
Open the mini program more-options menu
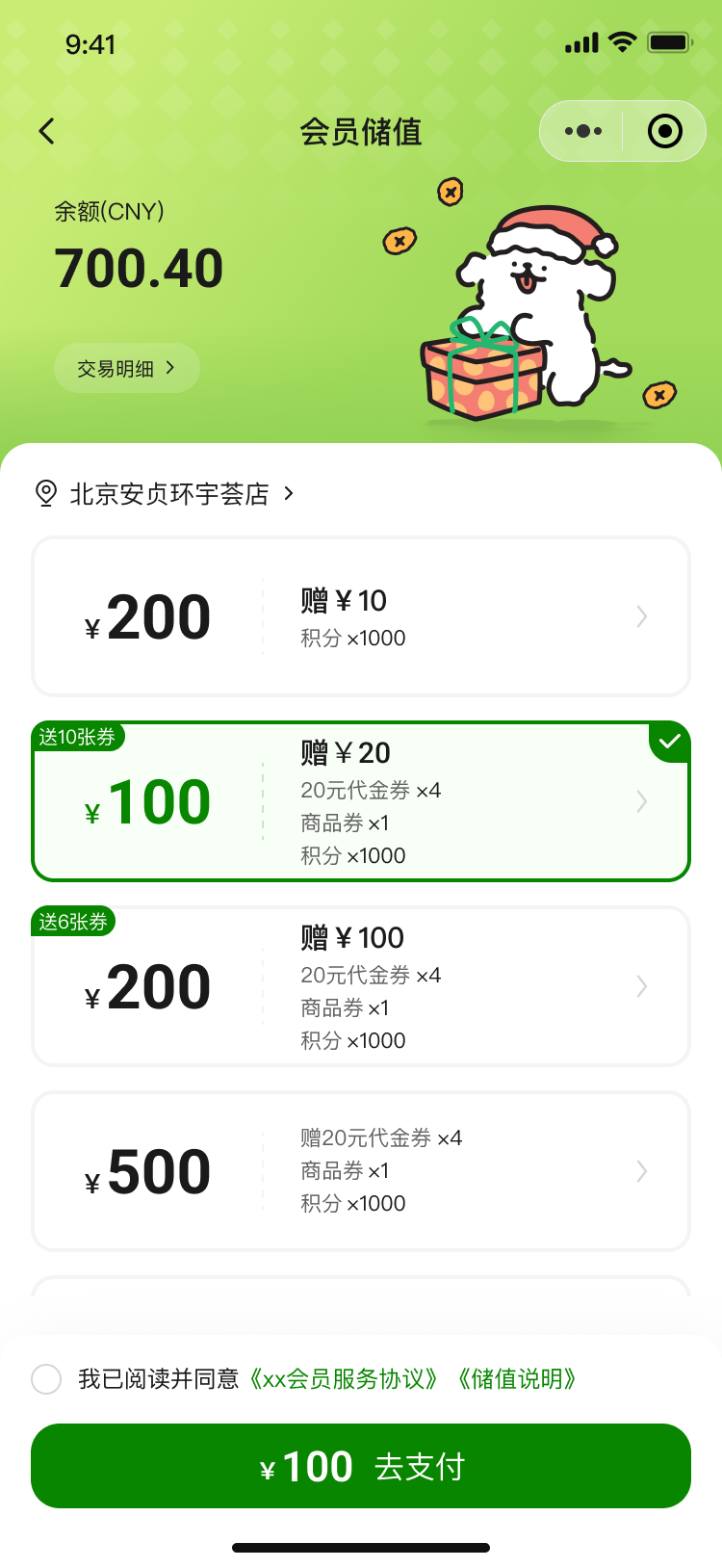tap(582, 131)
